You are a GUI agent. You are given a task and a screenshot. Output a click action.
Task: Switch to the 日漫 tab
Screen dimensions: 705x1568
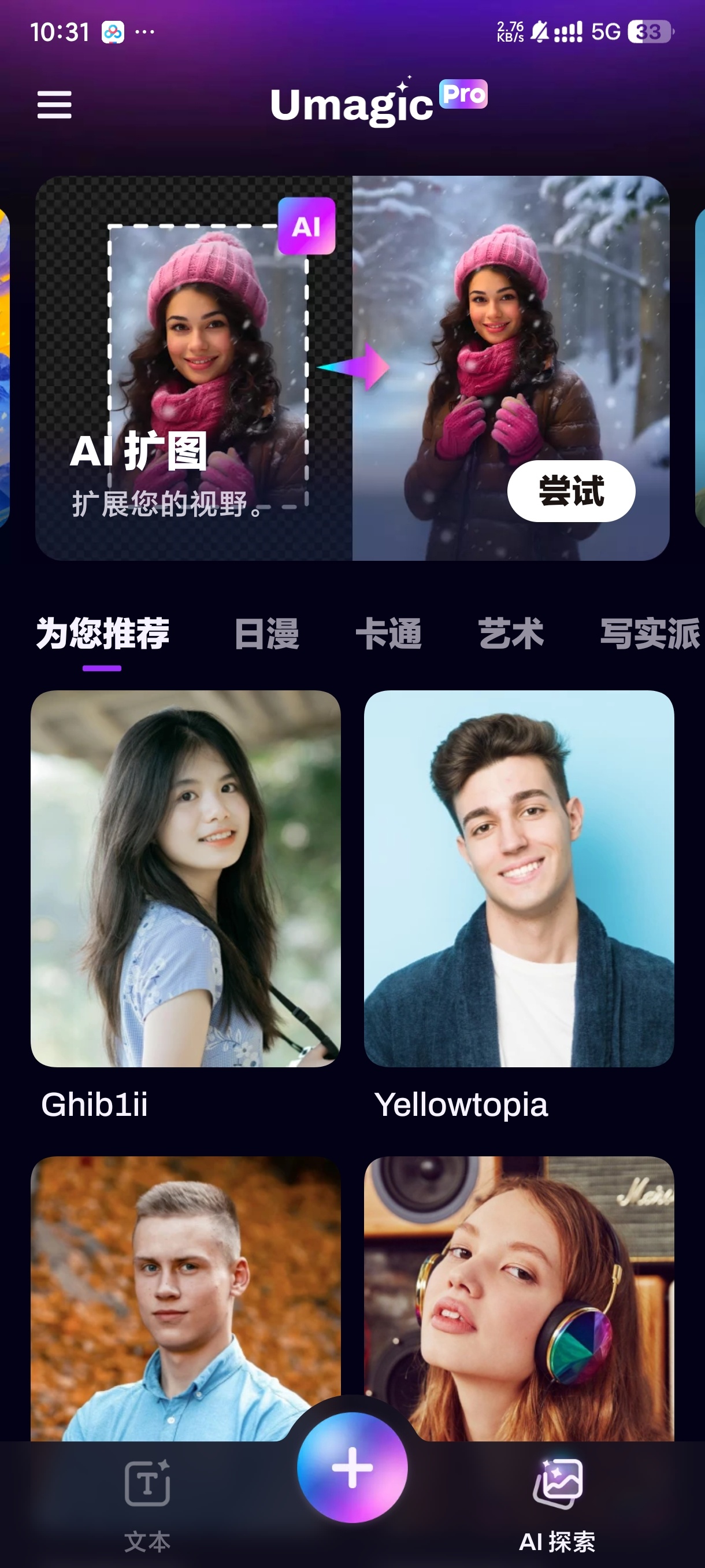click(x=266, y=634)
